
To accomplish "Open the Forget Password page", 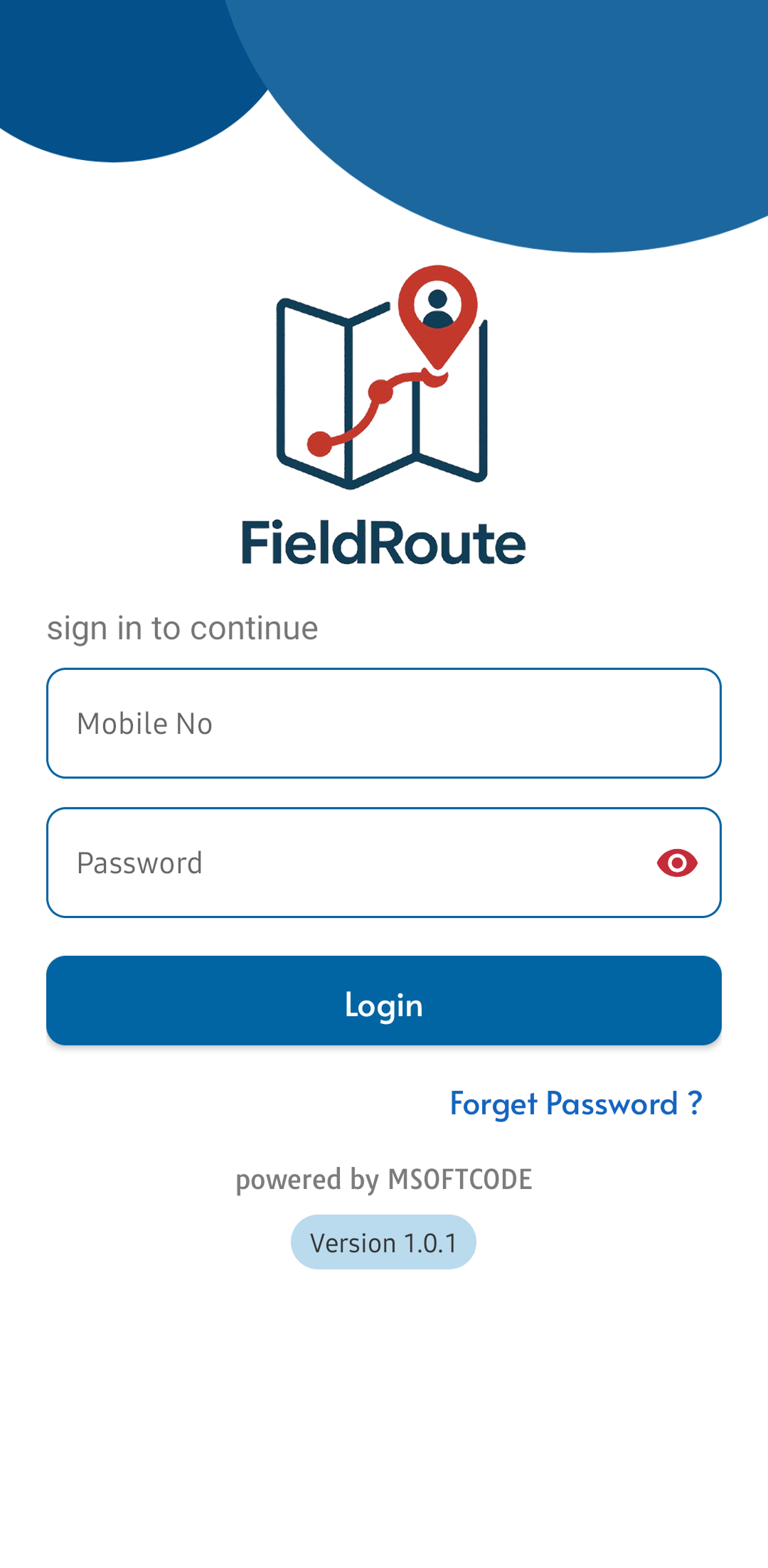I will [x=575, y=1104].
